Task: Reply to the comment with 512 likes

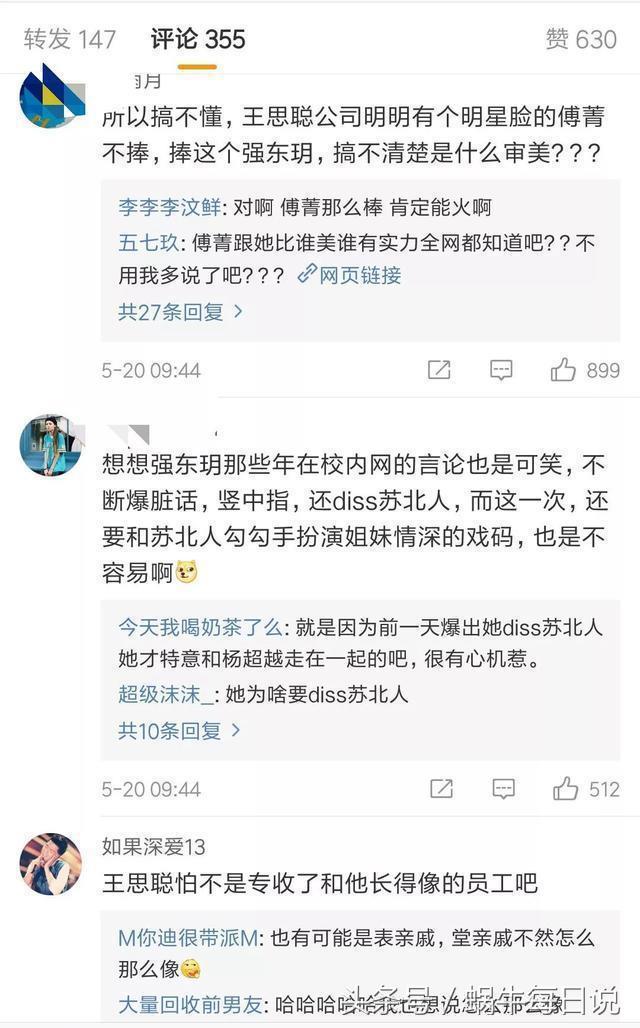Action: click(503, 789)
